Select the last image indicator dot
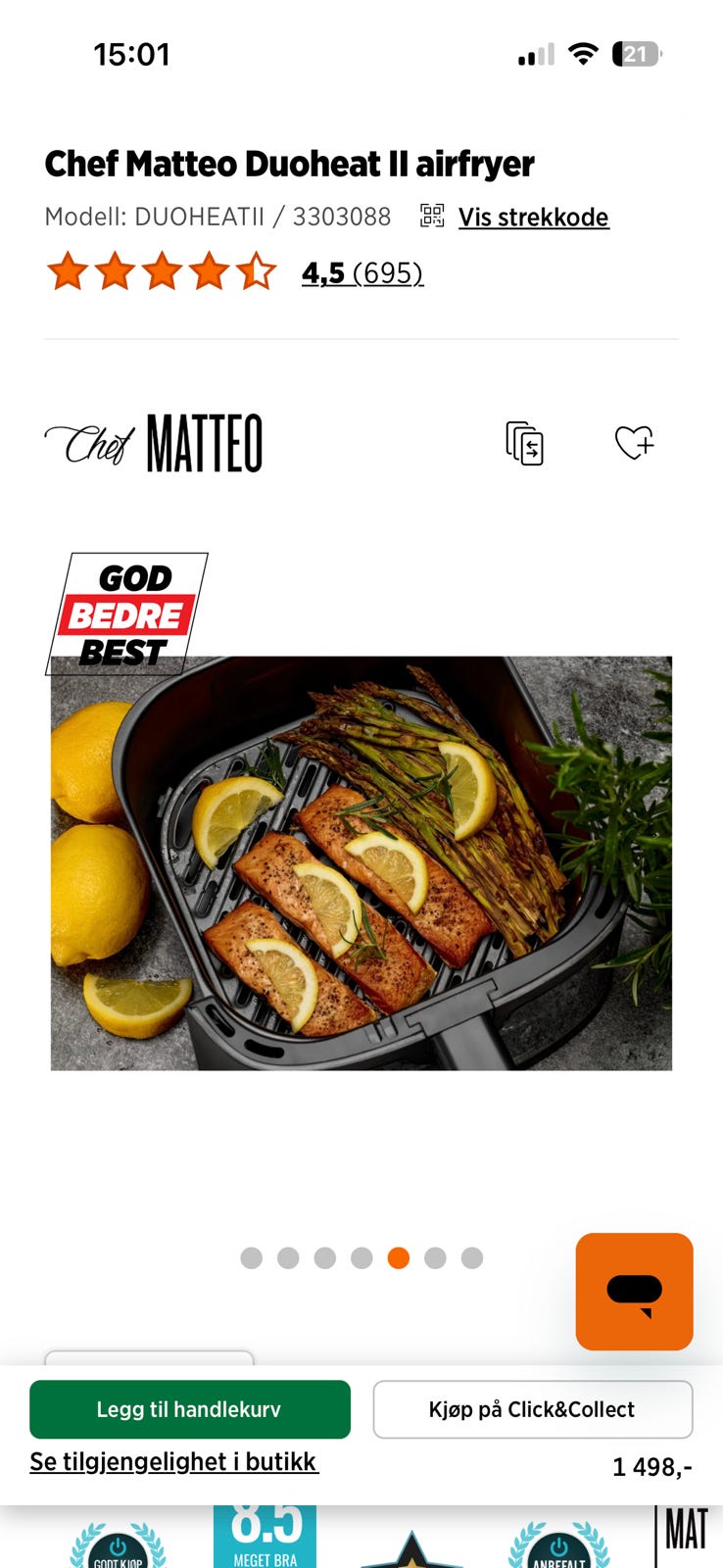The height and width of the screenshot is (1568, 723). 472,1258
